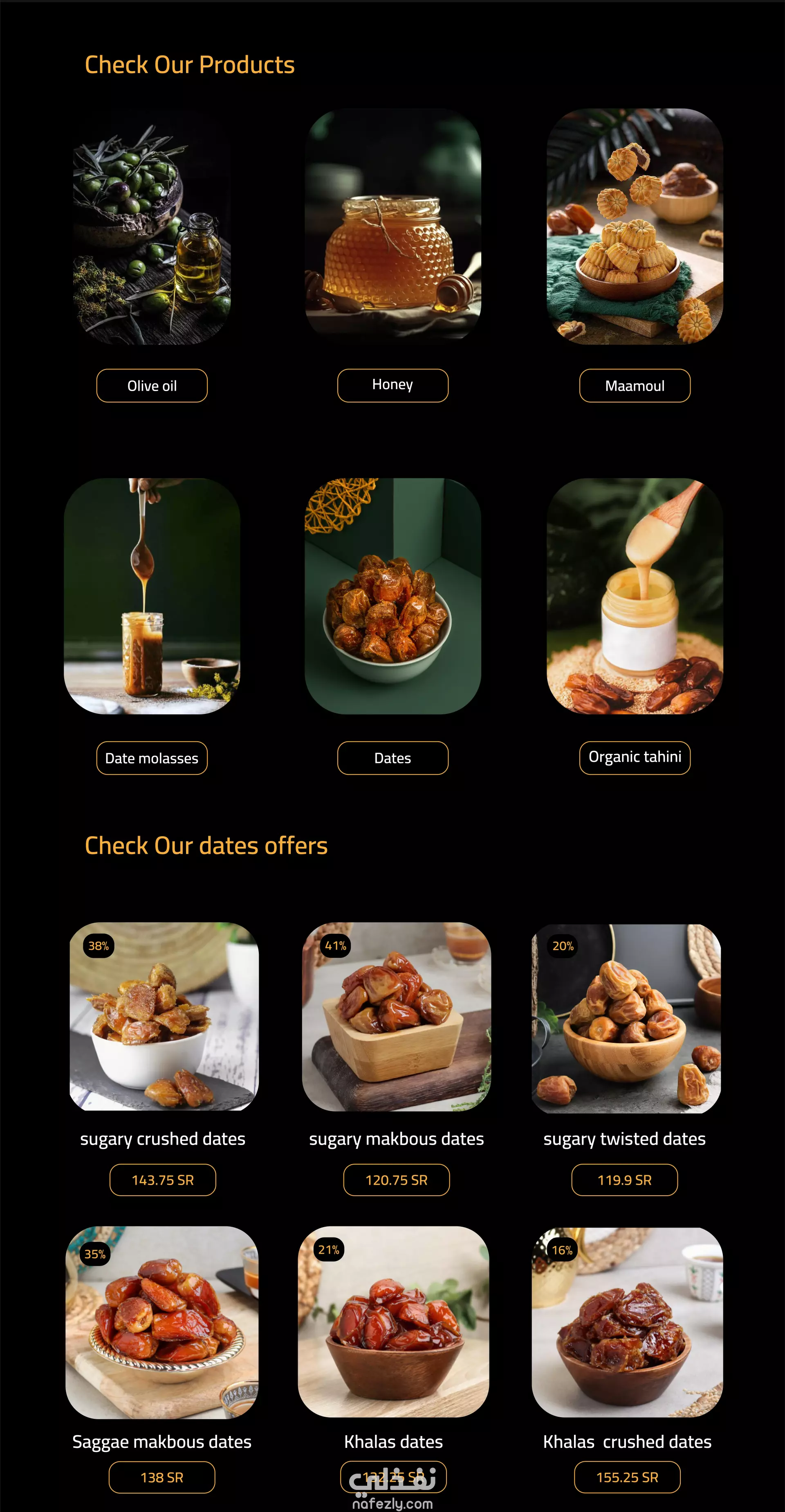View sugary twisted dates offer image

[x=626, y=1018]
